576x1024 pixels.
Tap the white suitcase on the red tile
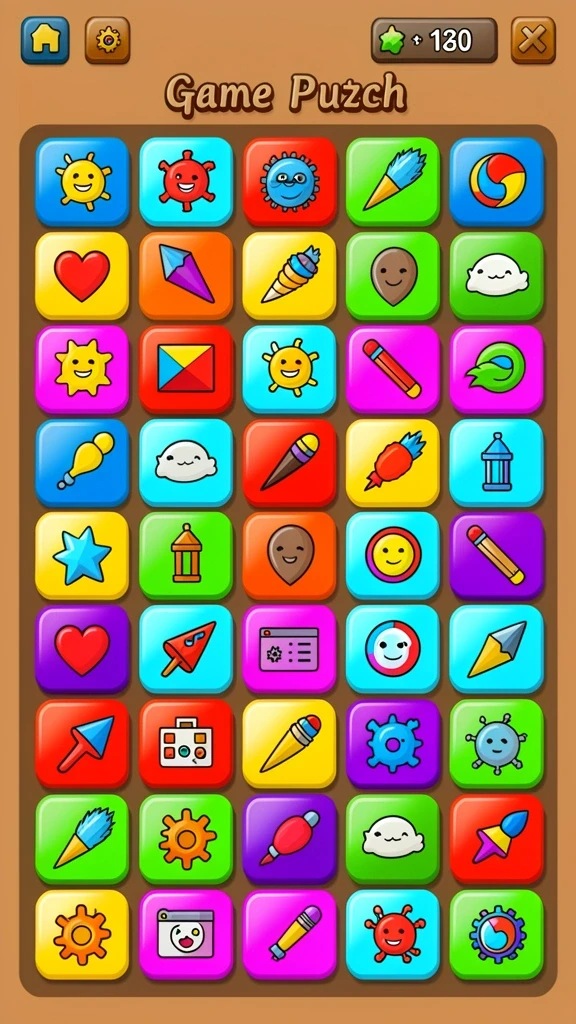186,743
